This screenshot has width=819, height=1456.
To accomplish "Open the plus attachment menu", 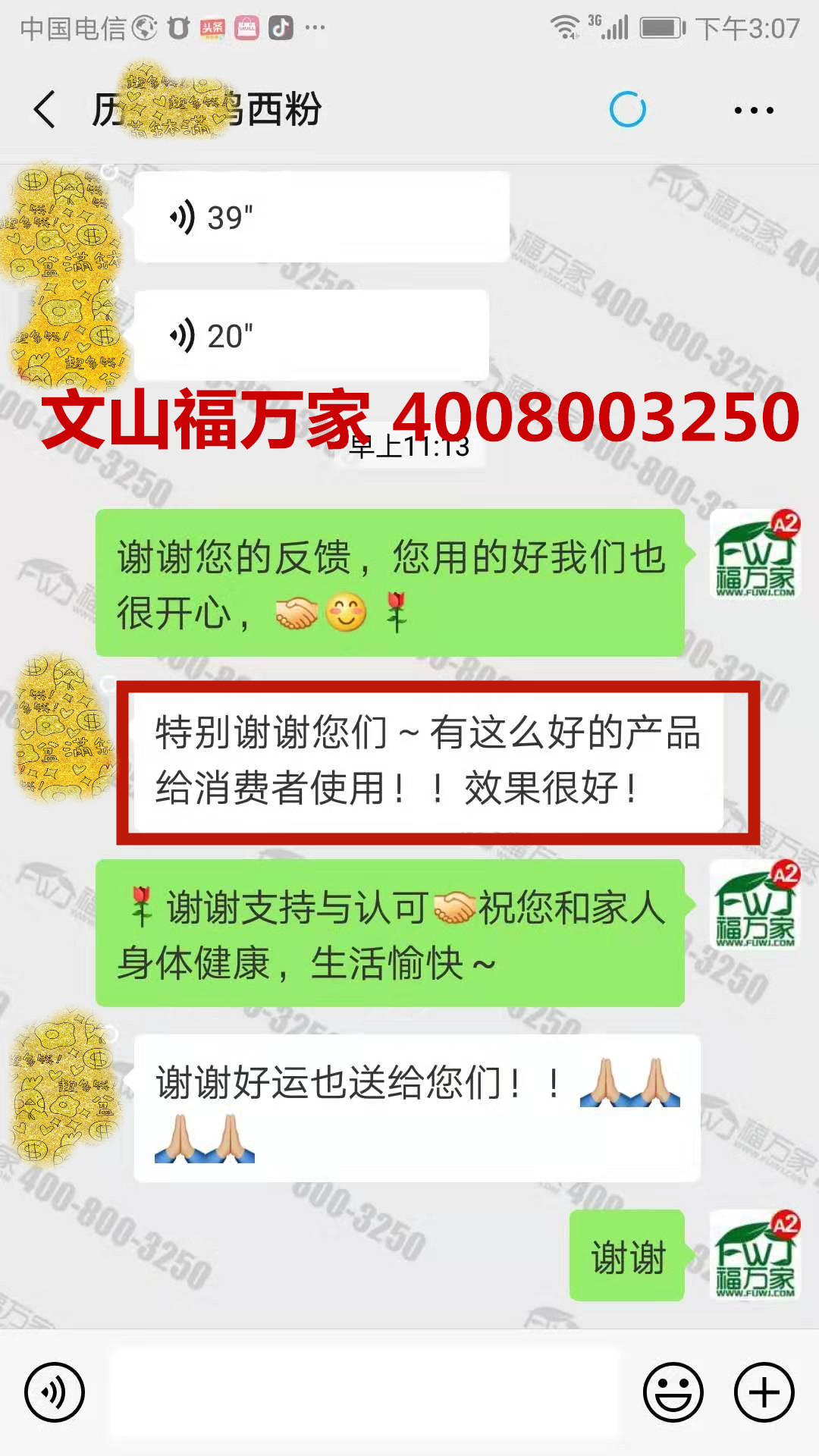I will (764, 1392).
